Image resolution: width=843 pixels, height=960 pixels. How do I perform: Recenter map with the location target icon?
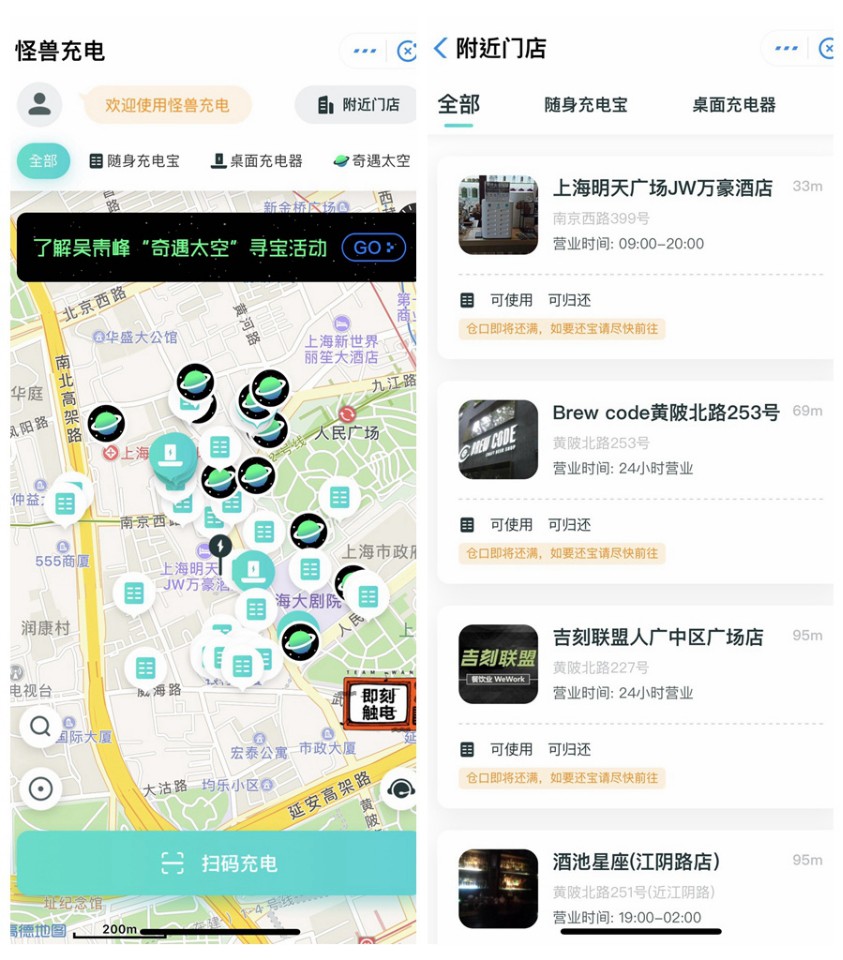(40, 789)
